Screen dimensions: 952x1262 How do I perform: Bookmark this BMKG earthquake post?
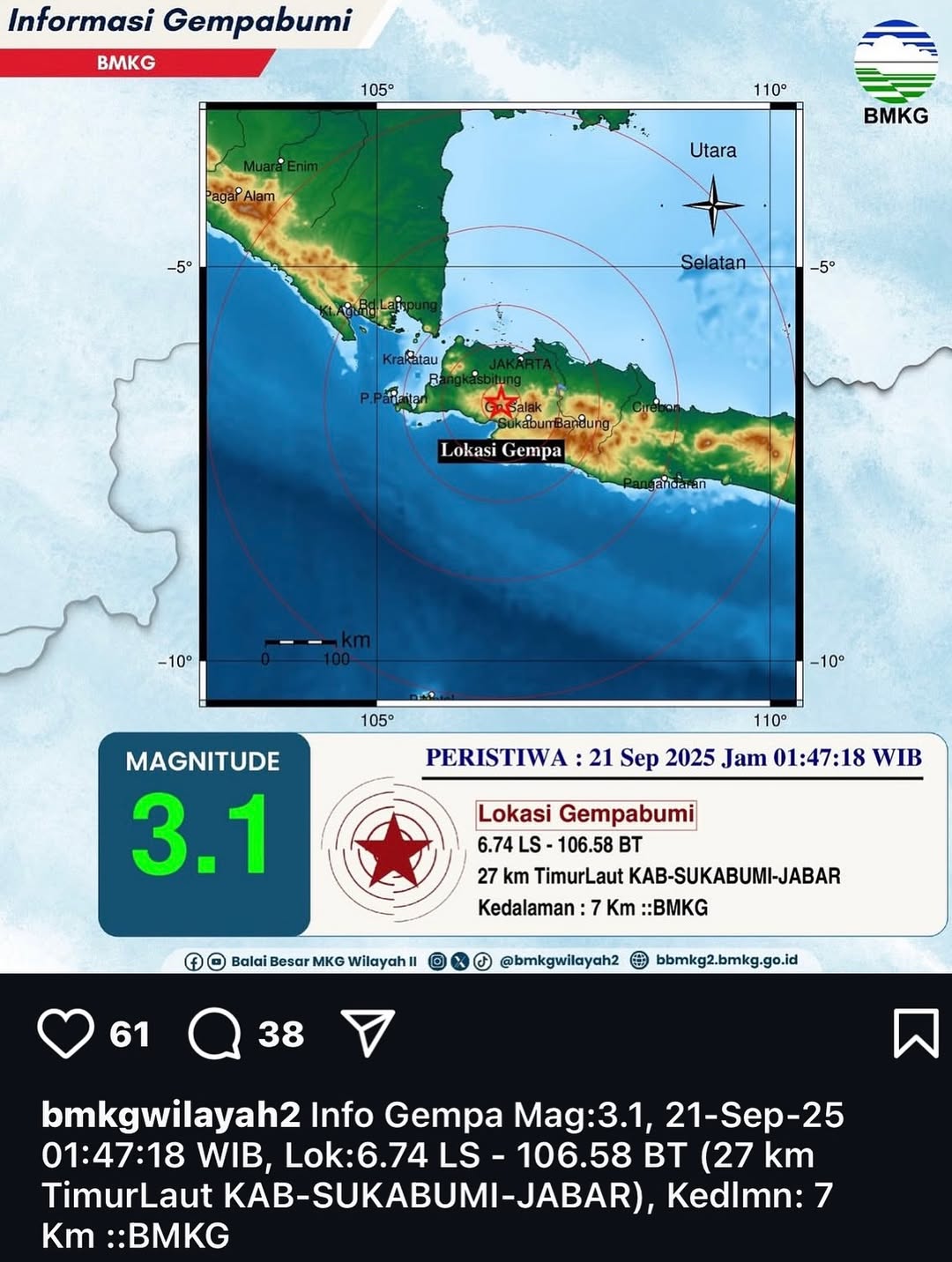916,1033
